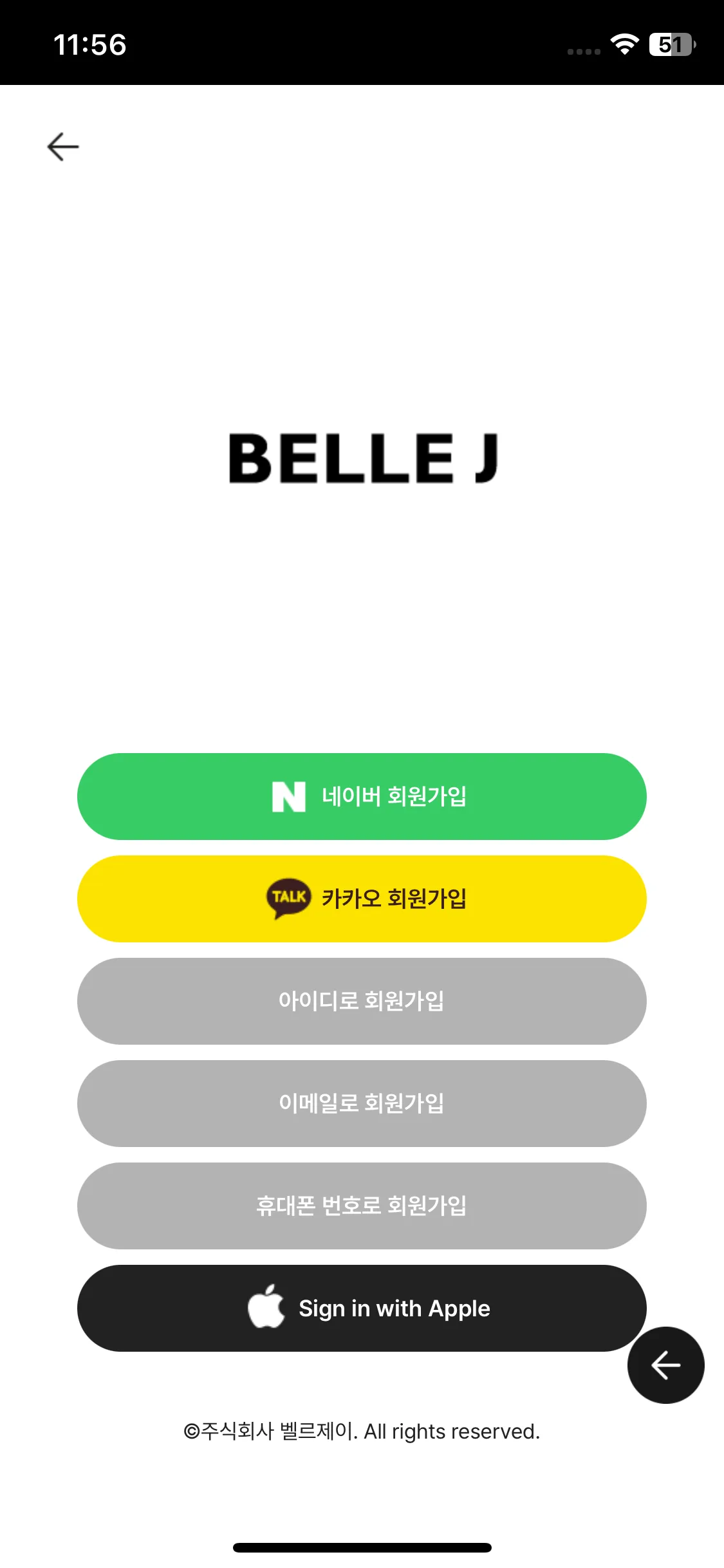Click Sign in with Apple

pos(362,1307)
